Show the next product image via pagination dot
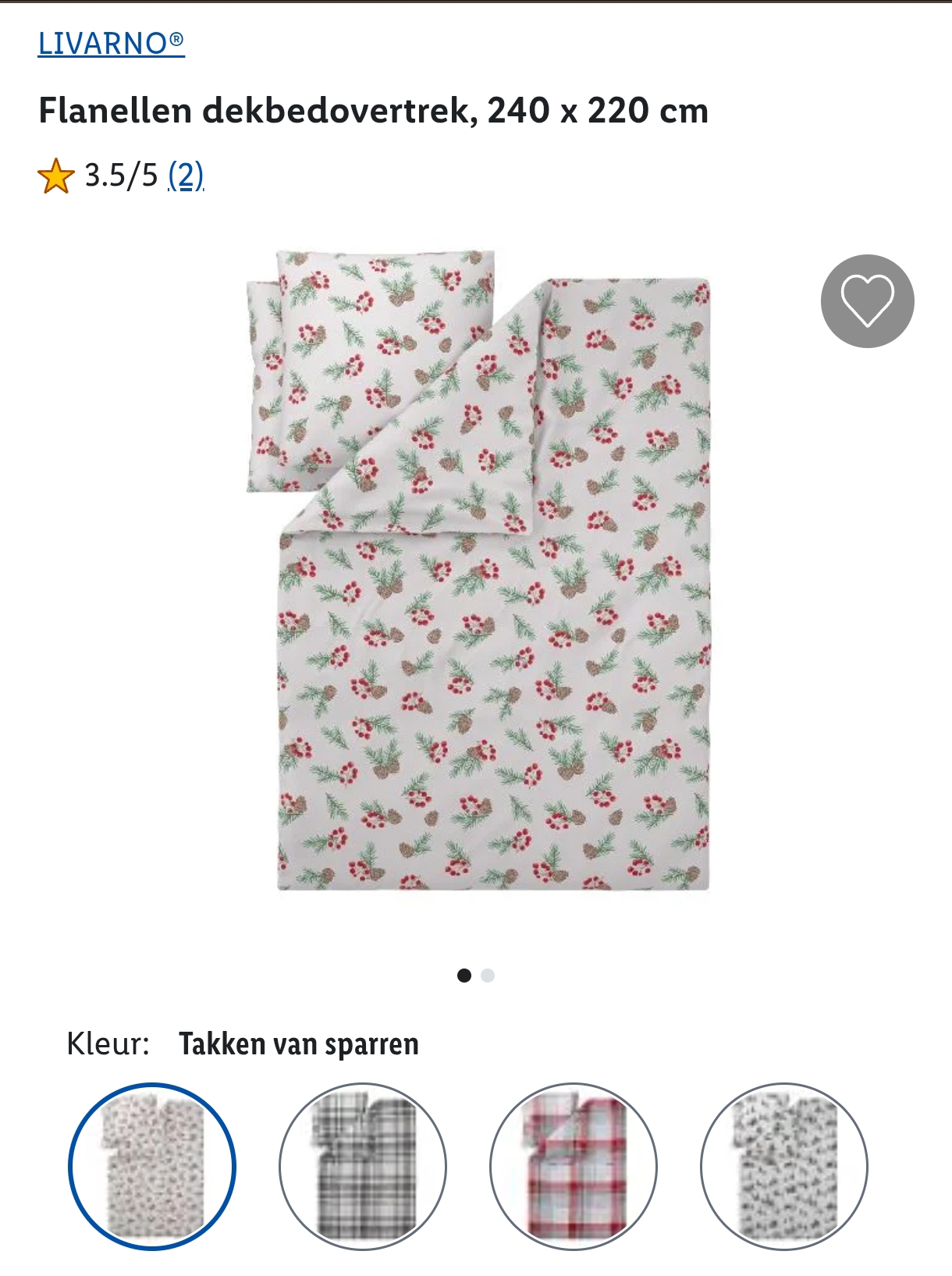Image resolution: width=952 pixels, height=1276 pixels. 489,975
